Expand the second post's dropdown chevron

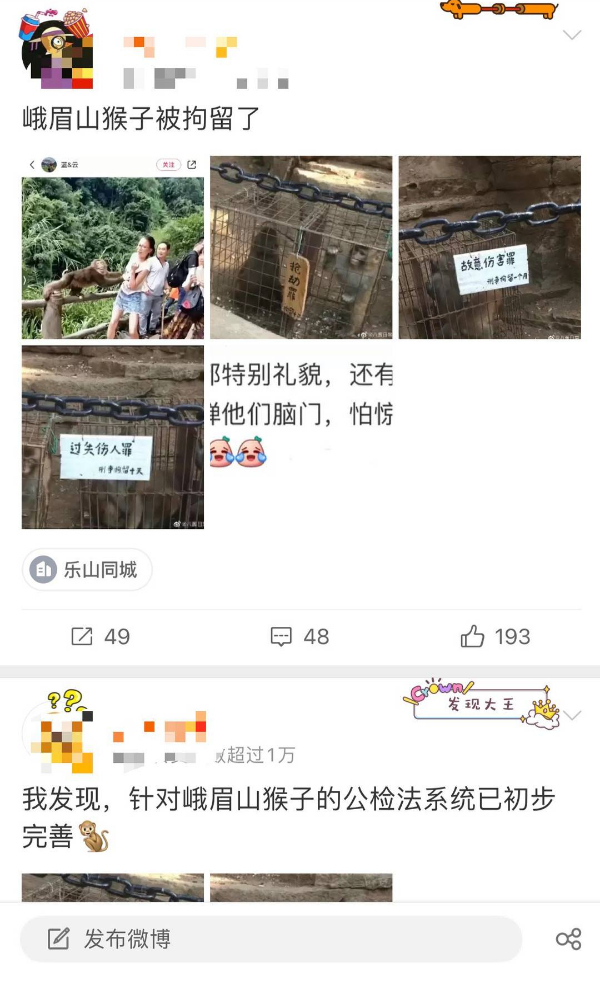572,716
